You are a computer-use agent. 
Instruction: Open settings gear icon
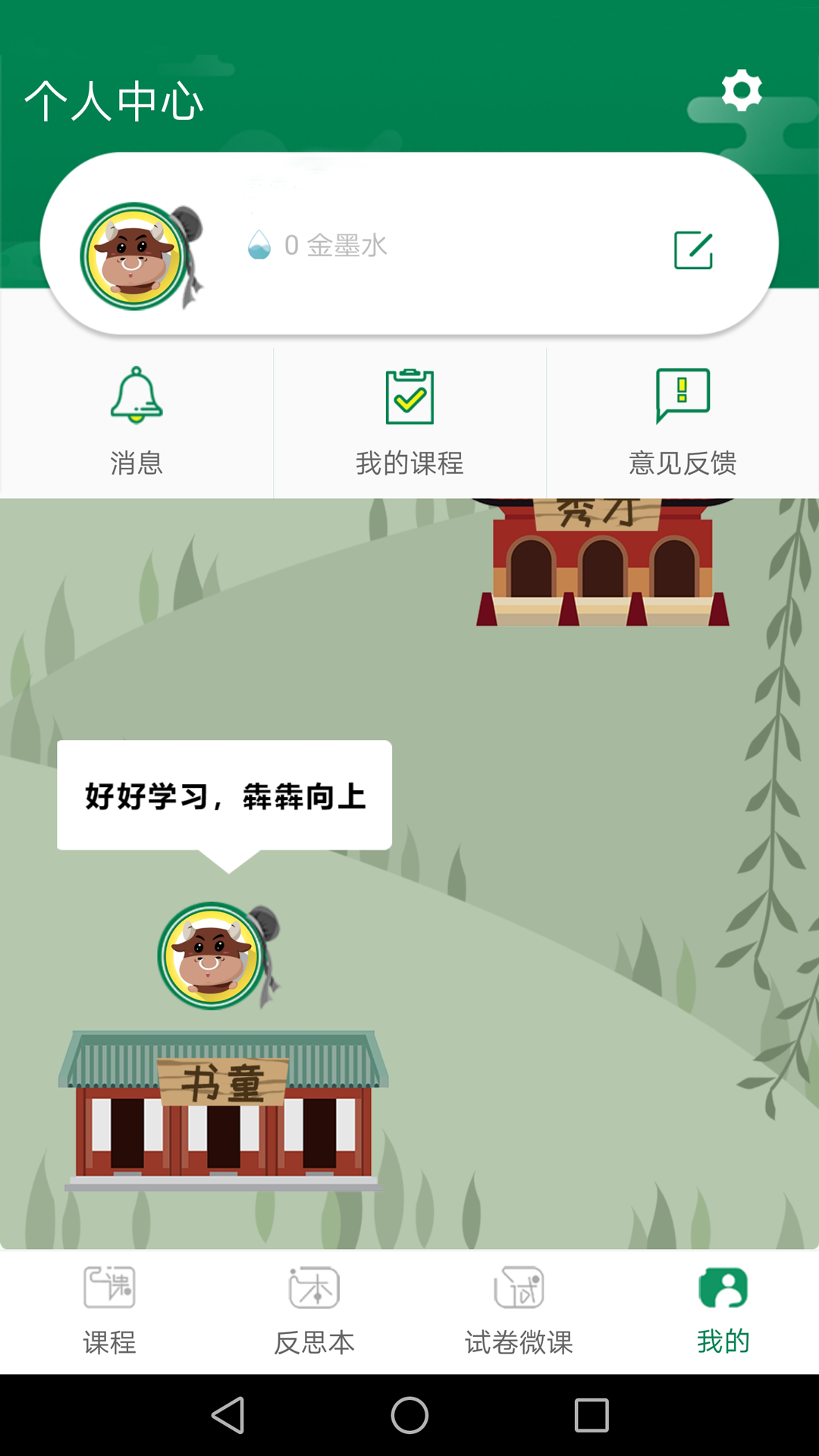(x=741, y=91)
